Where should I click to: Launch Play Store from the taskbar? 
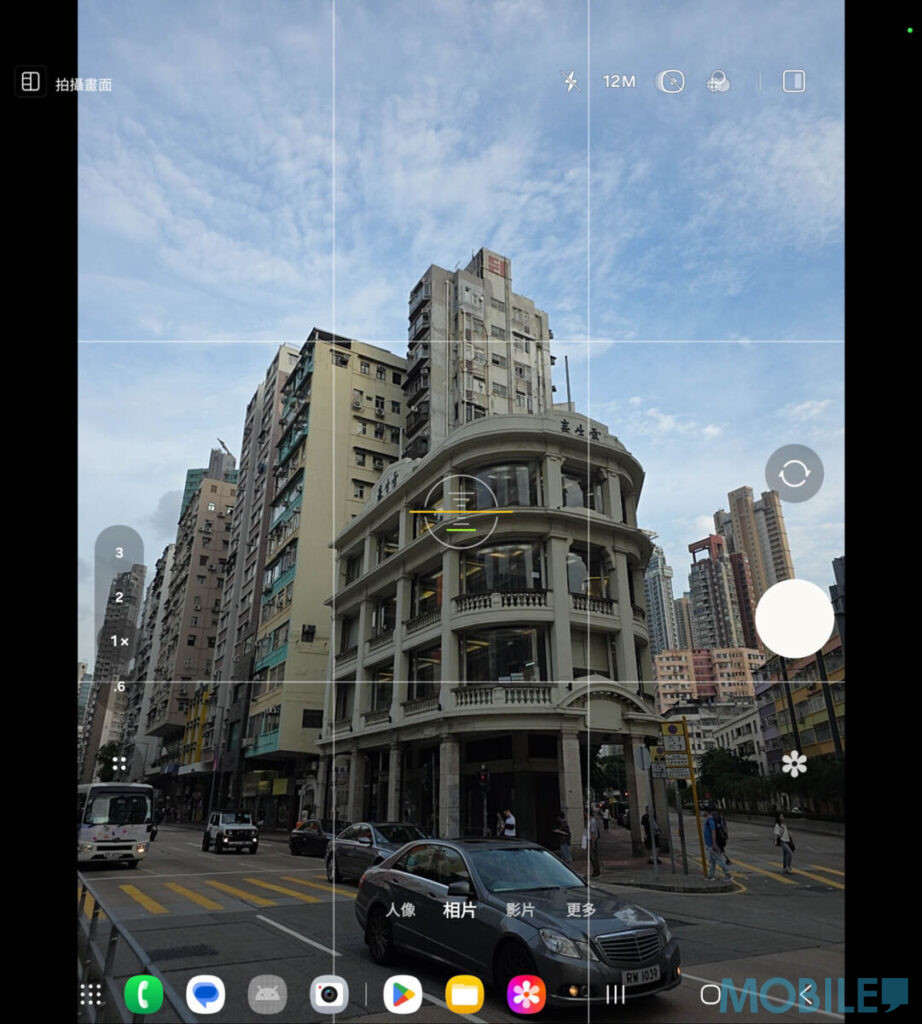(x=402, y=994)
